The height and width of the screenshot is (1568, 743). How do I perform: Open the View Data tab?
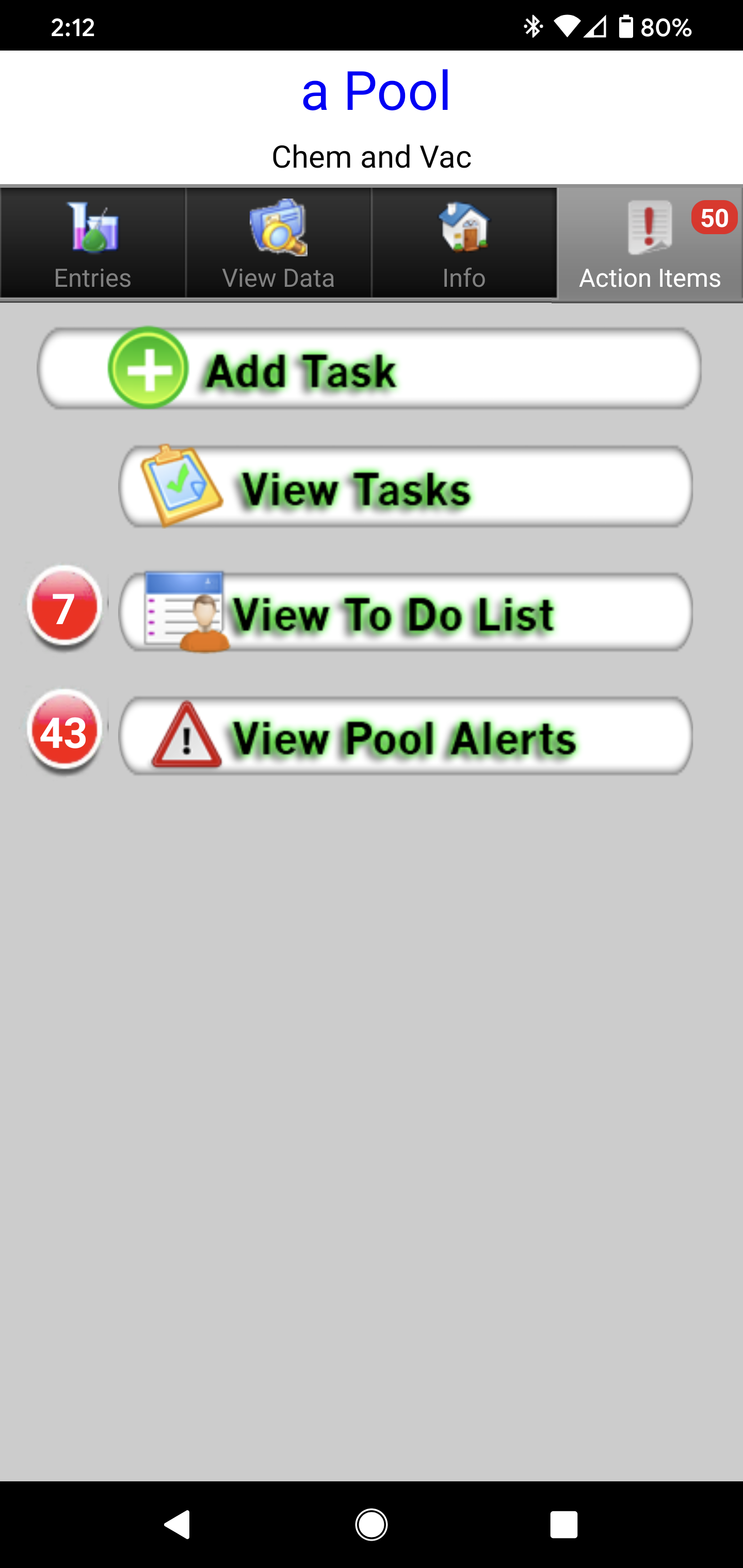[278, 243]
